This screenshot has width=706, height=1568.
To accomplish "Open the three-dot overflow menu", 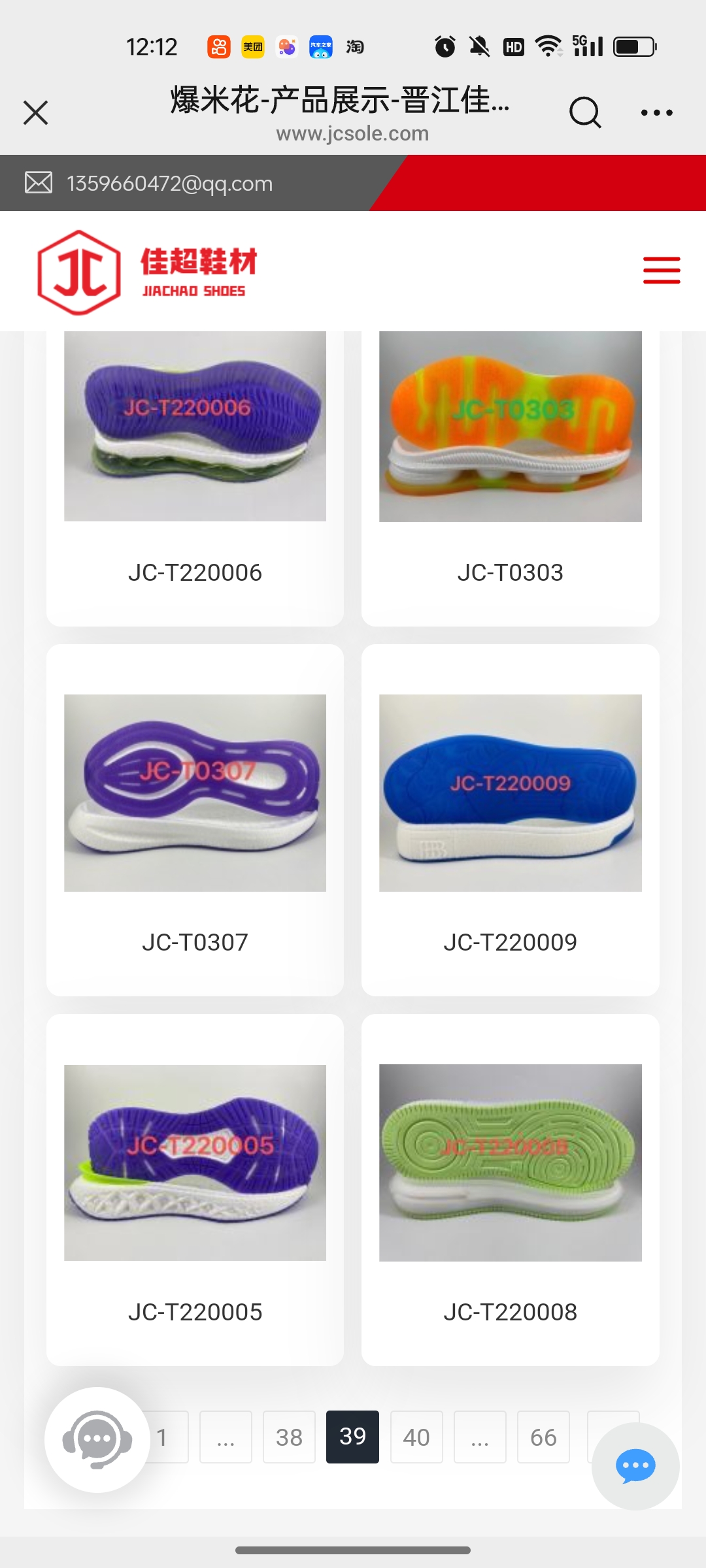I will [656, 112].
